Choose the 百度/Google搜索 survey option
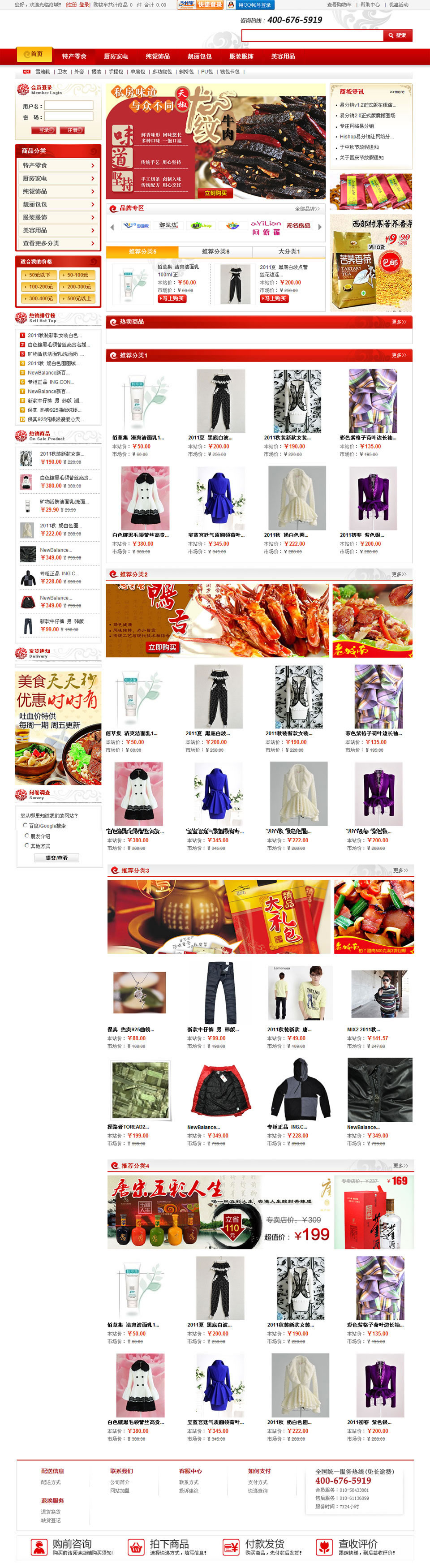Screen dimensions: 430x1568 [x=26, y=825]
